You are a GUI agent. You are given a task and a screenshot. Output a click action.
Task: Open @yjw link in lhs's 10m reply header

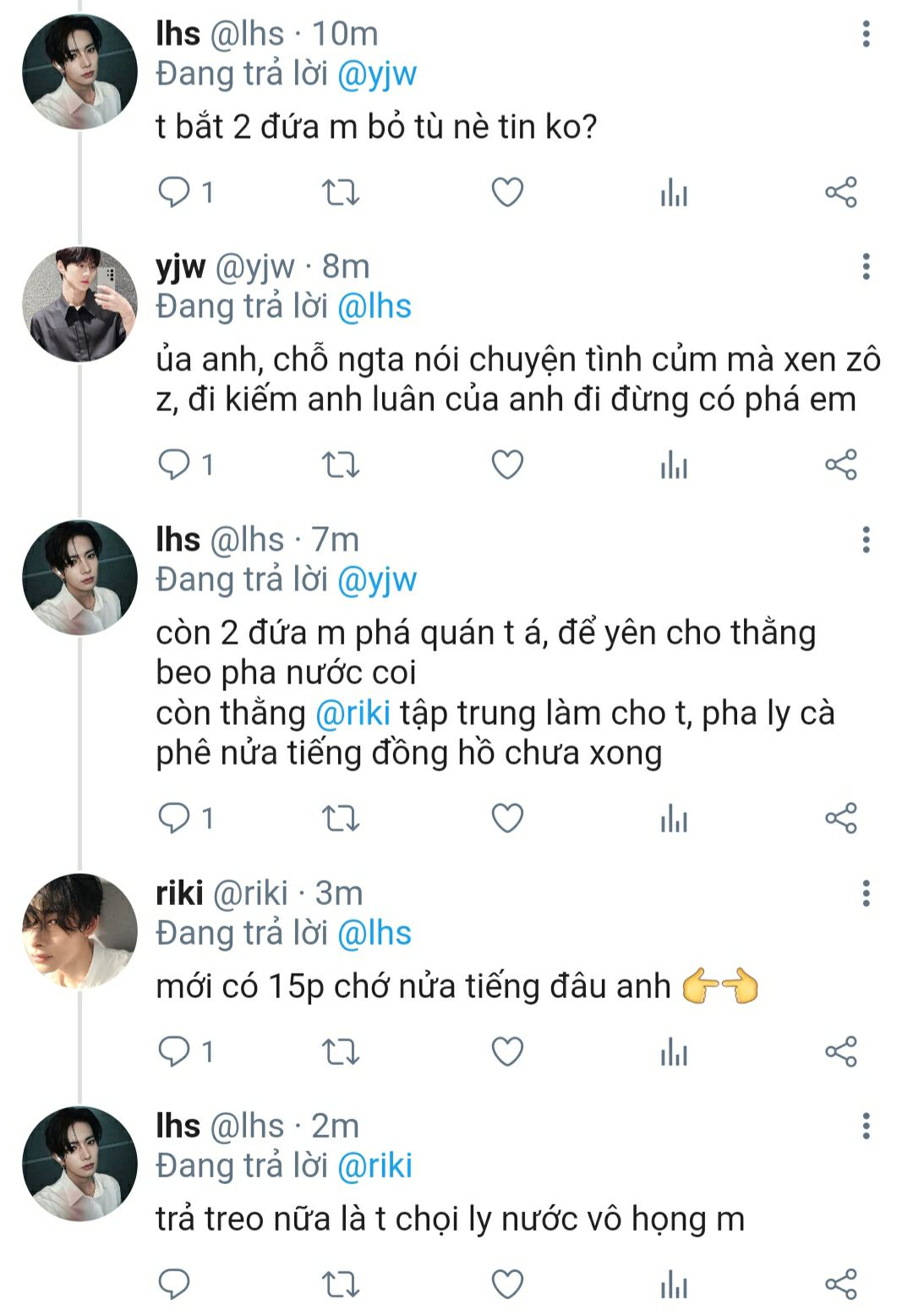tap(377, 74)
